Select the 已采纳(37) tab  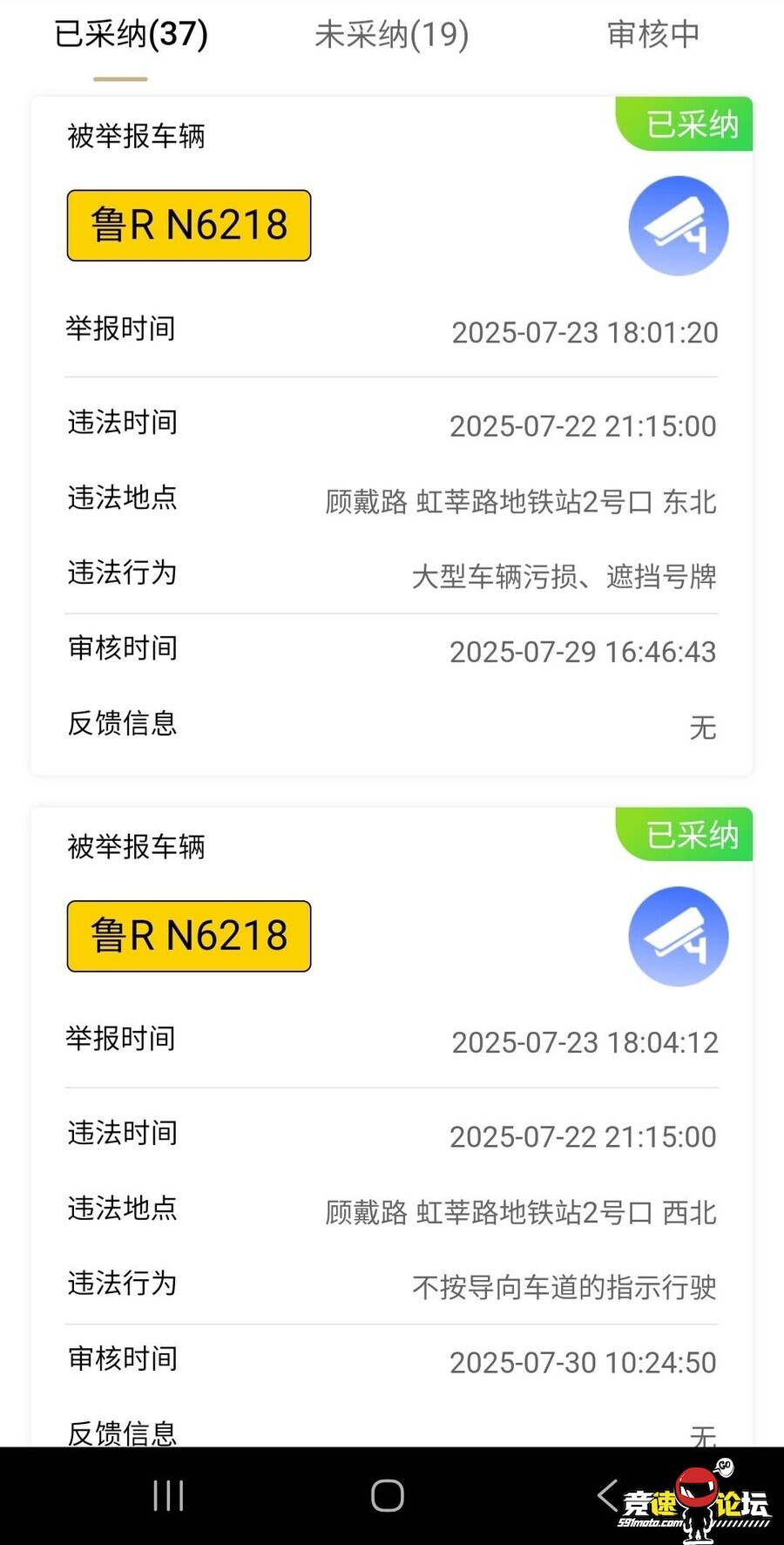click(132, 35)
